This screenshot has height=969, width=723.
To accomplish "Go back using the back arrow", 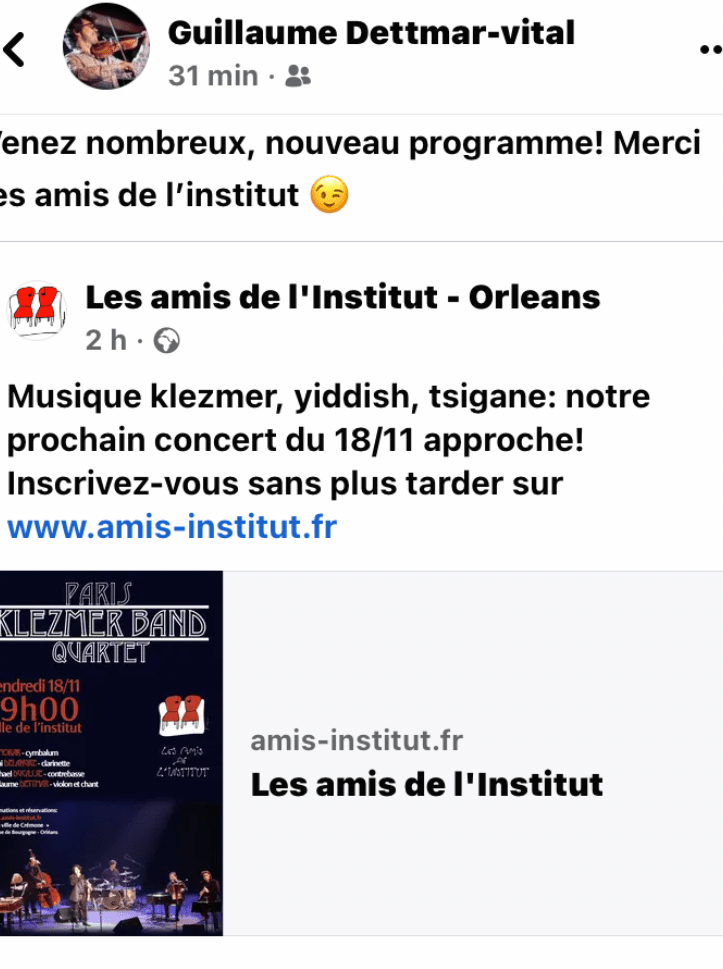I will pyautogui.click(x=15, y=49).
